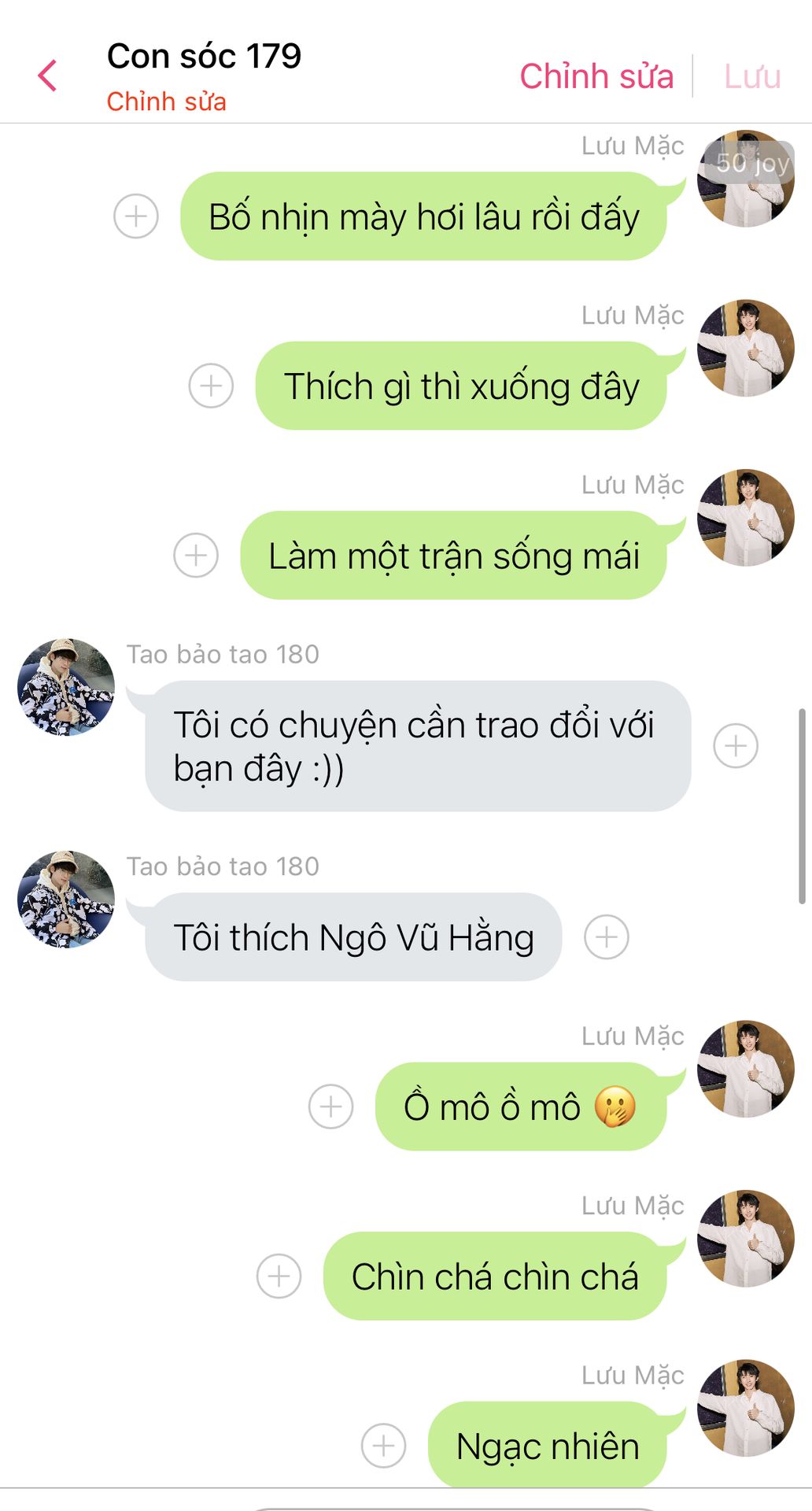The height and width of the screenshot is (1511, 812).
Task: Tap plus beside "Làm một trận sống mái"
Action: point(196,555)
